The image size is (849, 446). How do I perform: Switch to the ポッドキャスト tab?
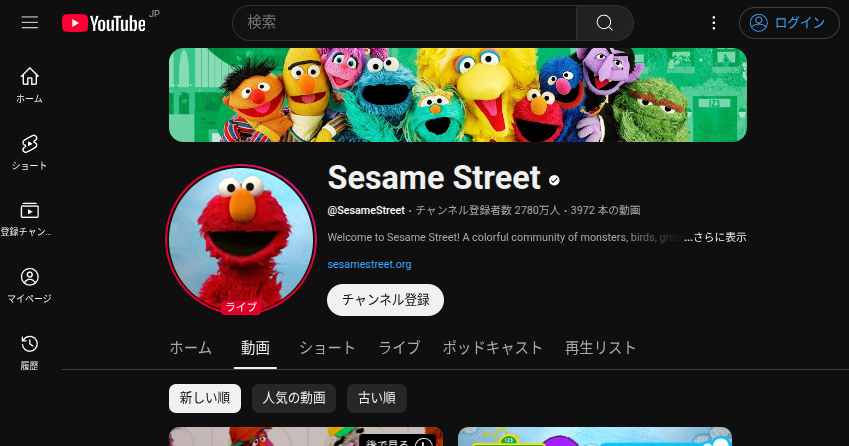[492, 348]
